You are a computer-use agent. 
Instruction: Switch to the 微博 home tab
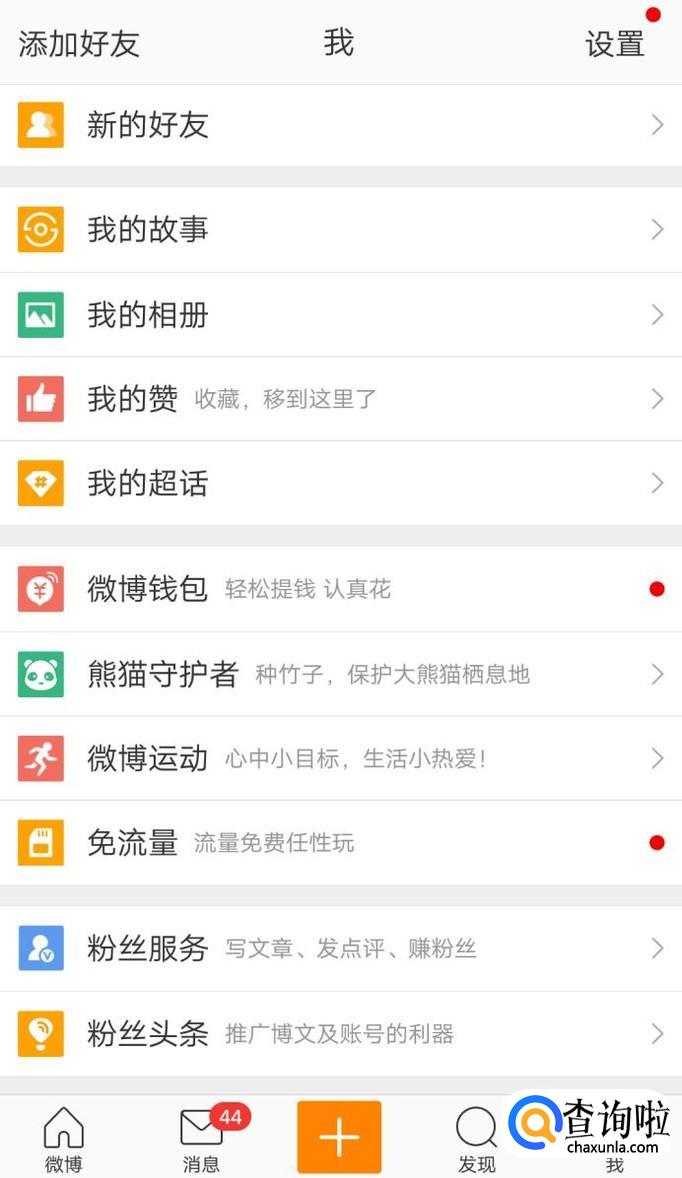[63, 1138]
